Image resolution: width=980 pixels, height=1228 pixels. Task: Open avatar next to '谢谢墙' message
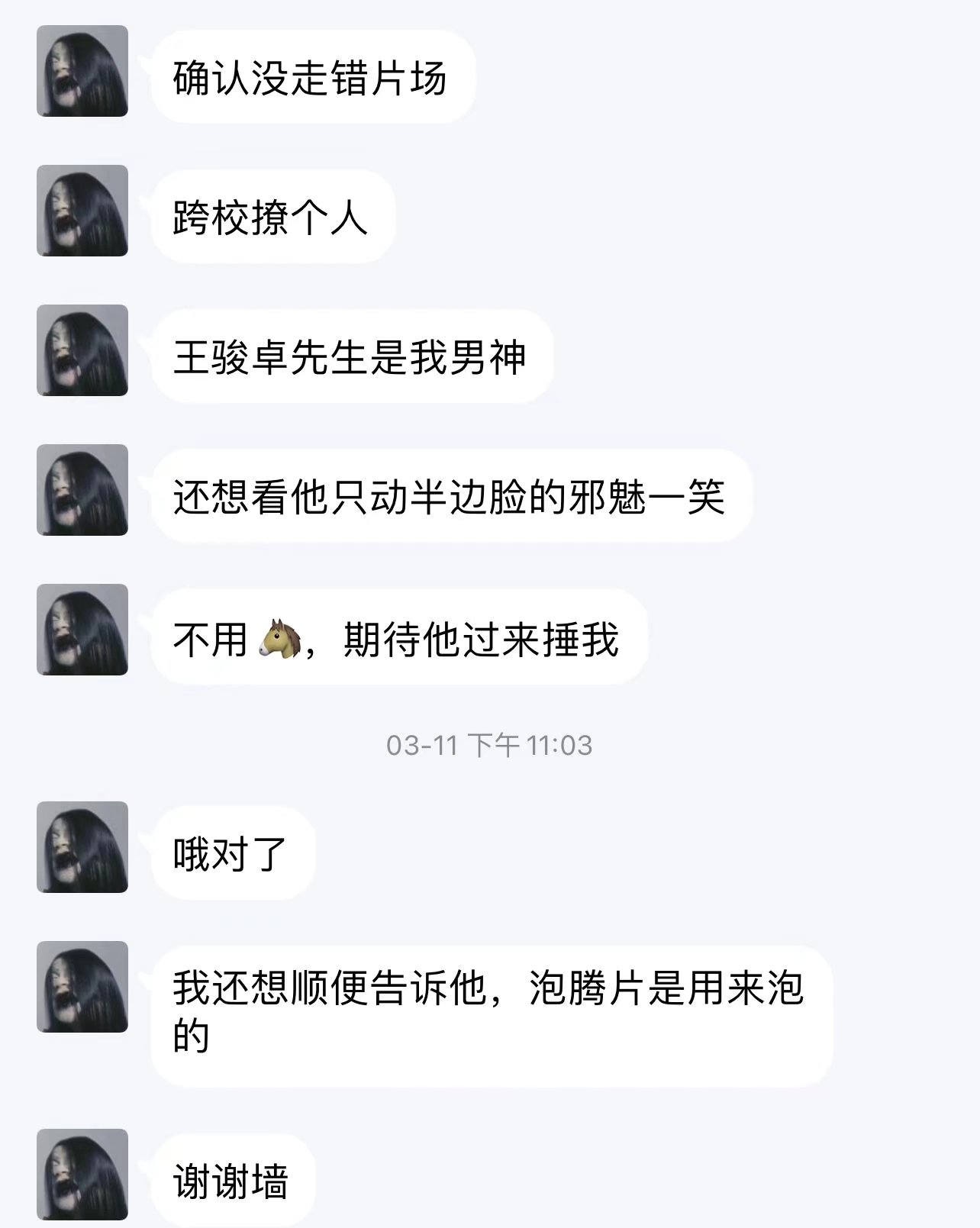[82, 1175]
